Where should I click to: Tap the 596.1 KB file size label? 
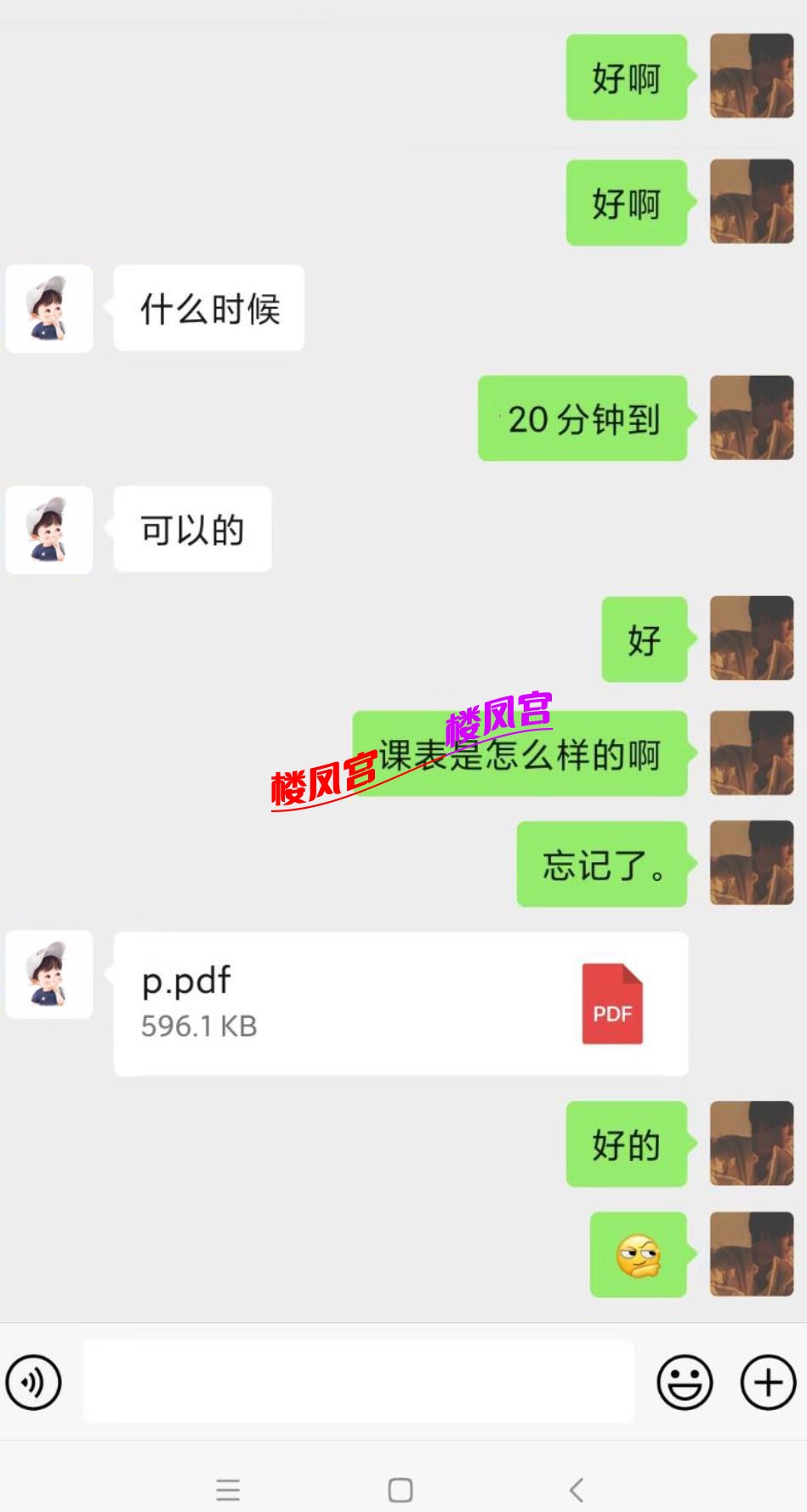click(200, 1026)
